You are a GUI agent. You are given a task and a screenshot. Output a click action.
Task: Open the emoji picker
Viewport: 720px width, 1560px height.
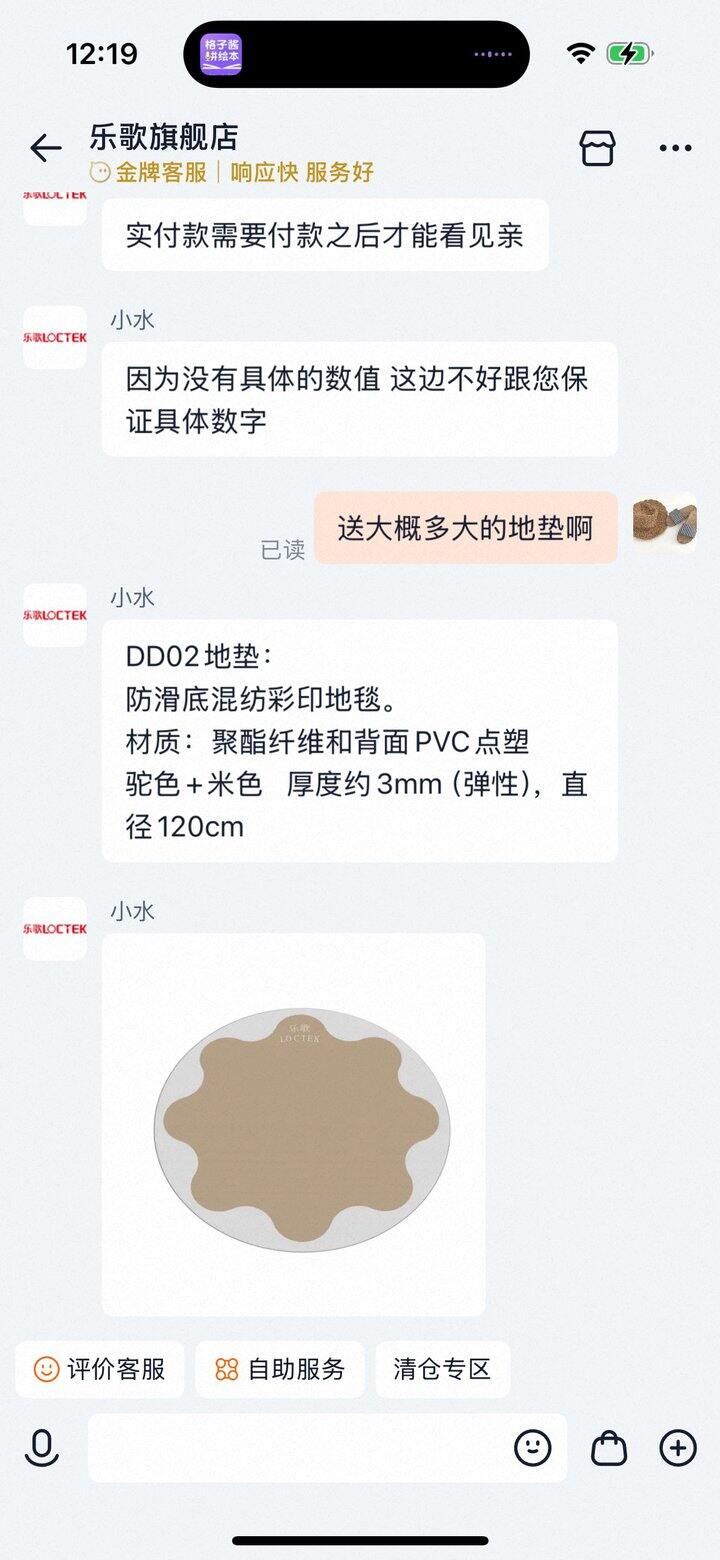(x=532, y=1447)
